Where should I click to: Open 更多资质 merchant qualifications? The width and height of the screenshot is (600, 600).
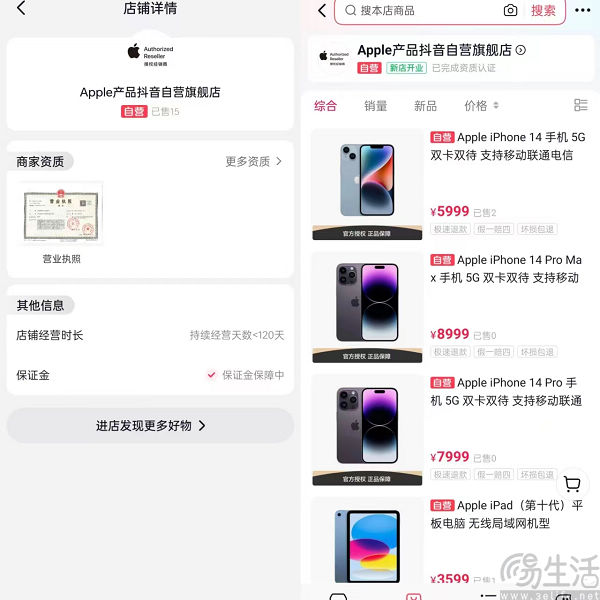(x=253, y=161)
